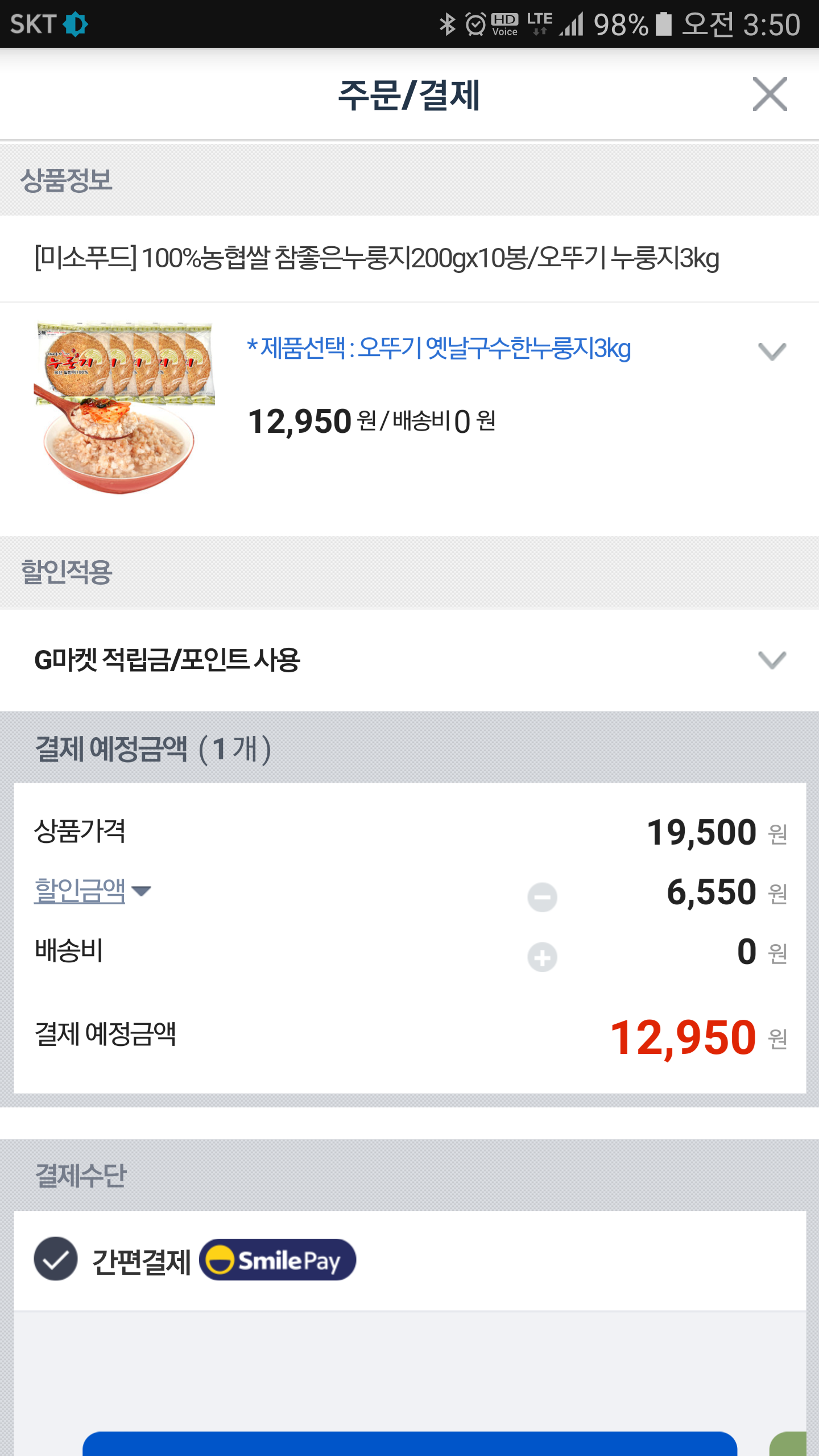Viewport: 819px width, 1456px height.
Task: Close the 주문/결제 order page
Action: [770, 94]
